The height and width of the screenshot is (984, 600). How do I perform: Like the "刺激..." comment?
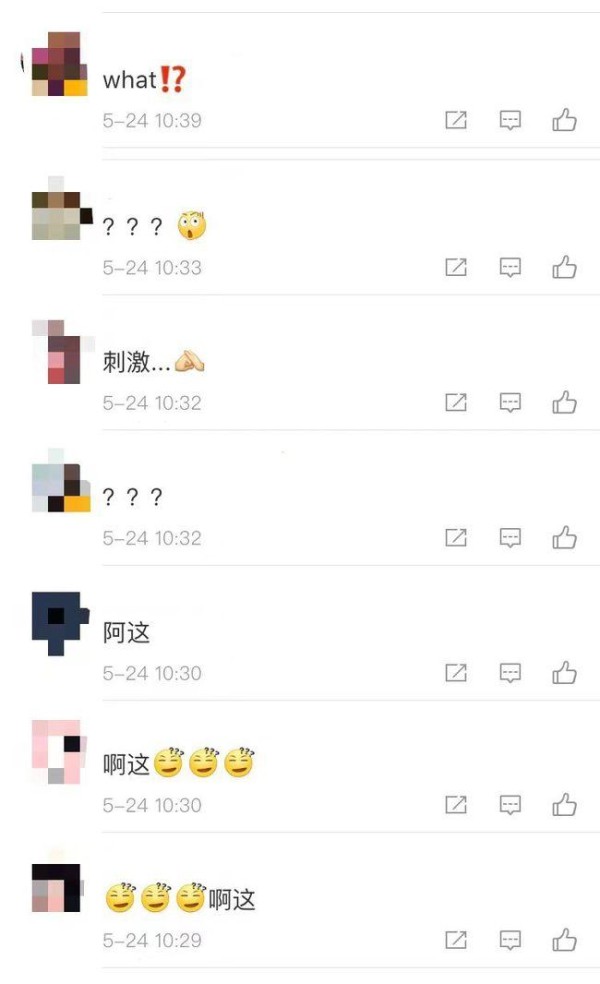564,402
